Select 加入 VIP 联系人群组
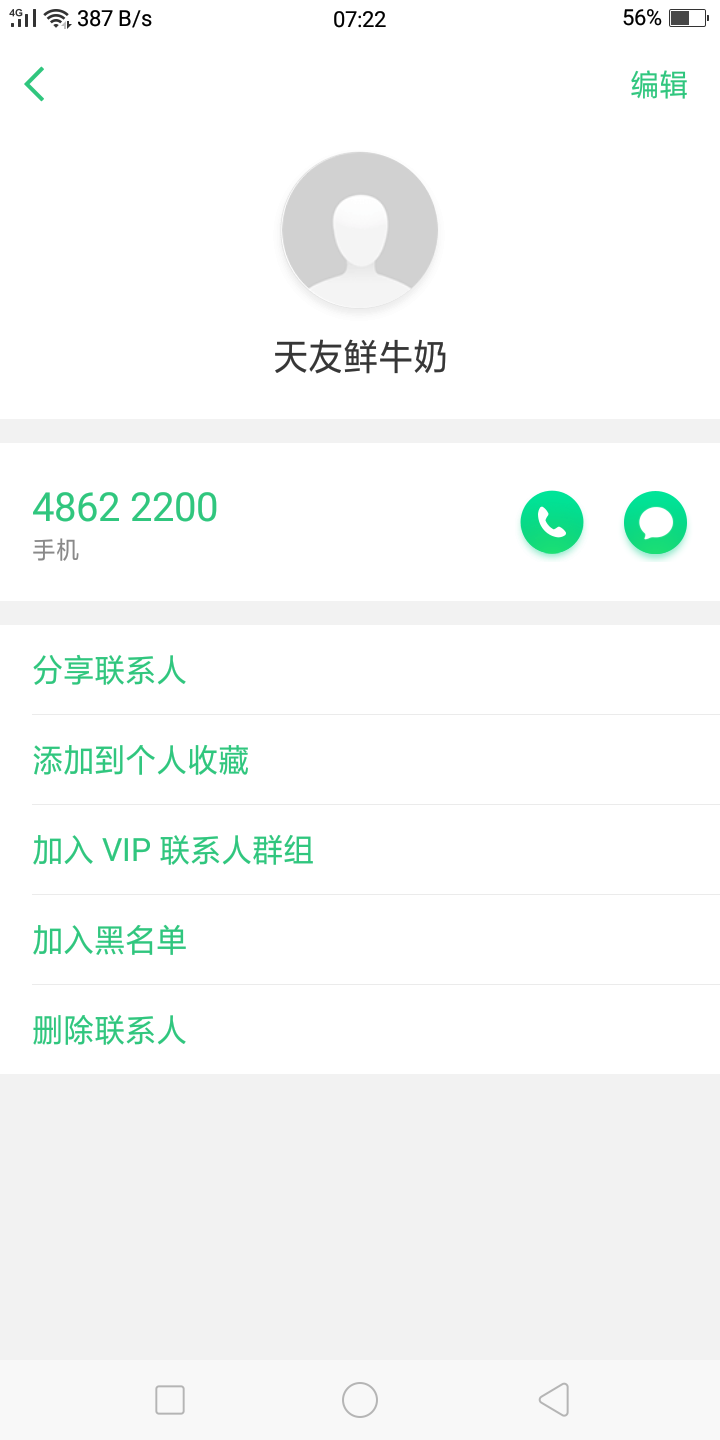This screenshot has height=1440, width=720. (x=360, y=850)
